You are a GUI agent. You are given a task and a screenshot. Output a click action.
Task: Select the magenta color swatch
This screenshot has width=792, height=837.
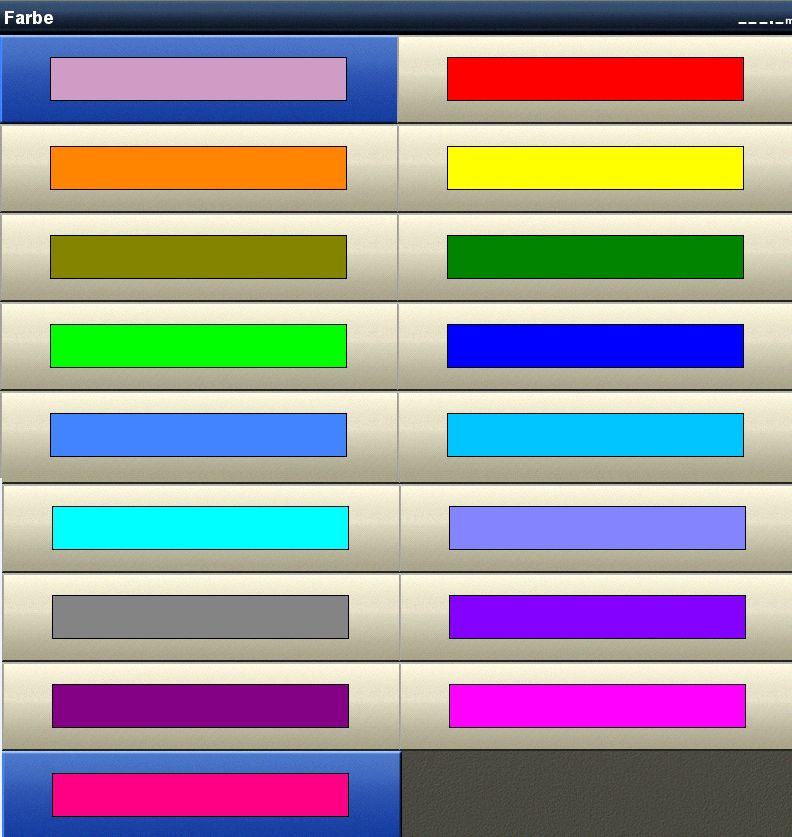pyautogui.click(x=597, y=706)
